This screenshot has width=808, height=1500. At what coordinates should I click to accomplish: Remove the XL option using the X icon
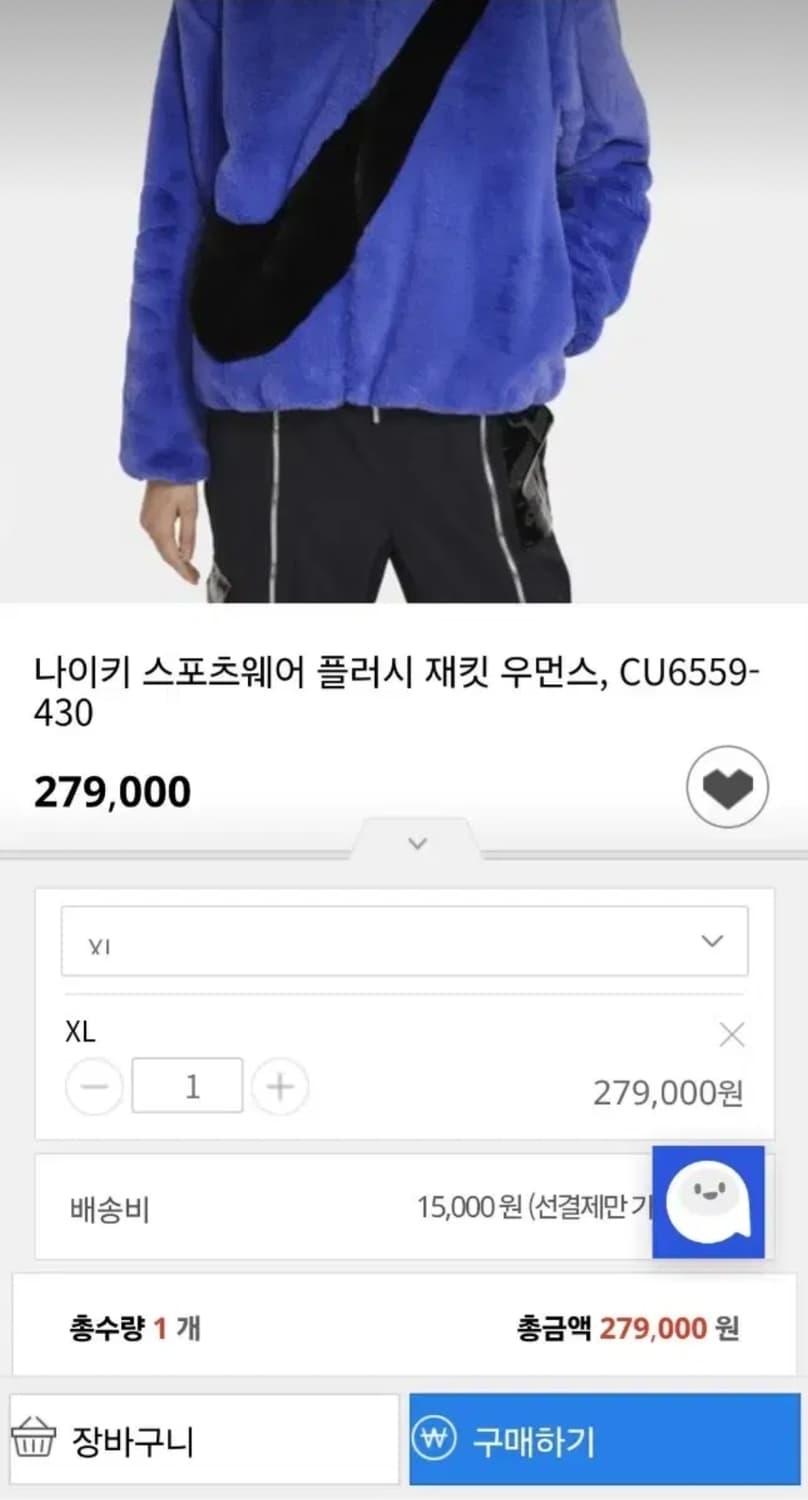pyautogui.click(x=733, y=1034)
